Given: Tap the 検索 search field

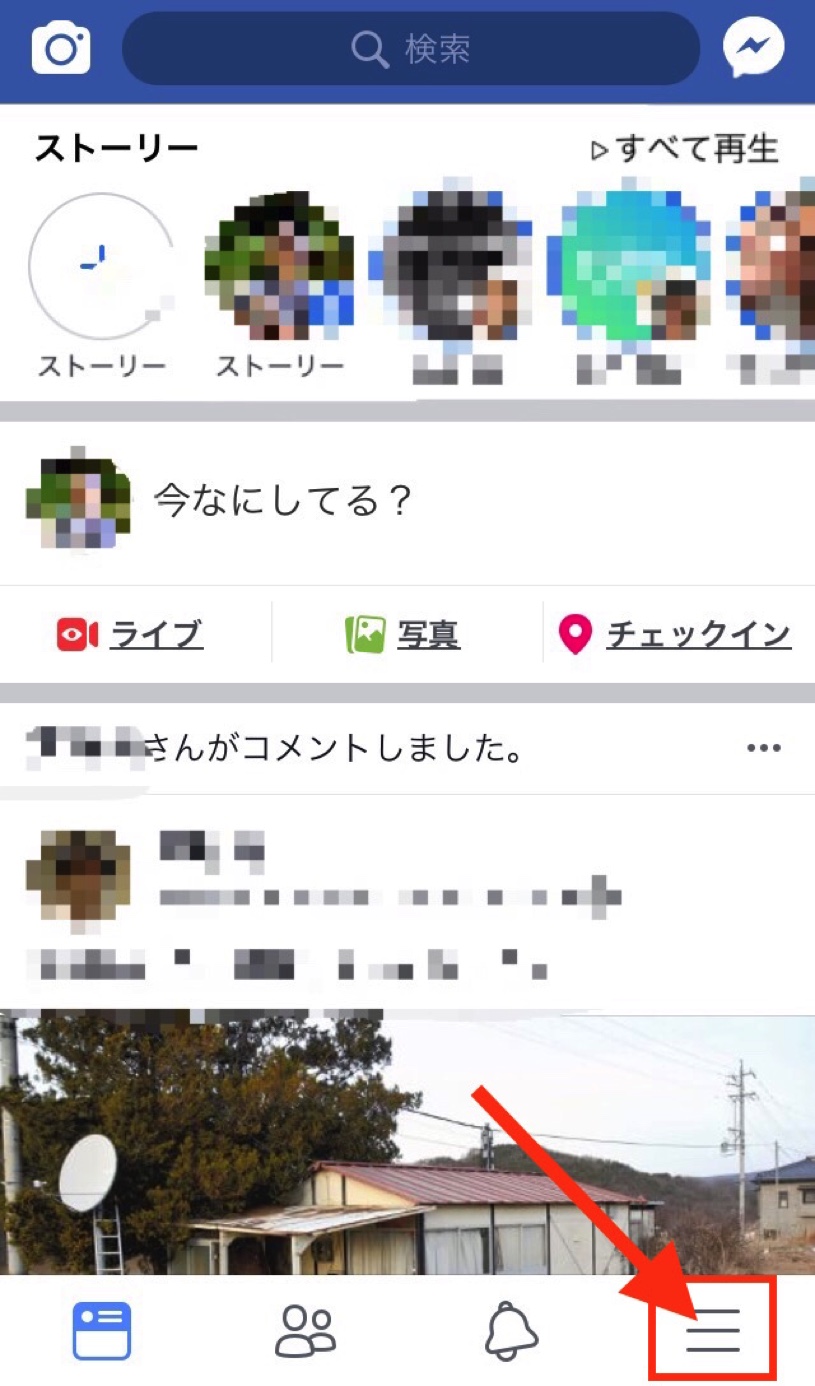Looking at the screenshot, I should pos(410,48).
